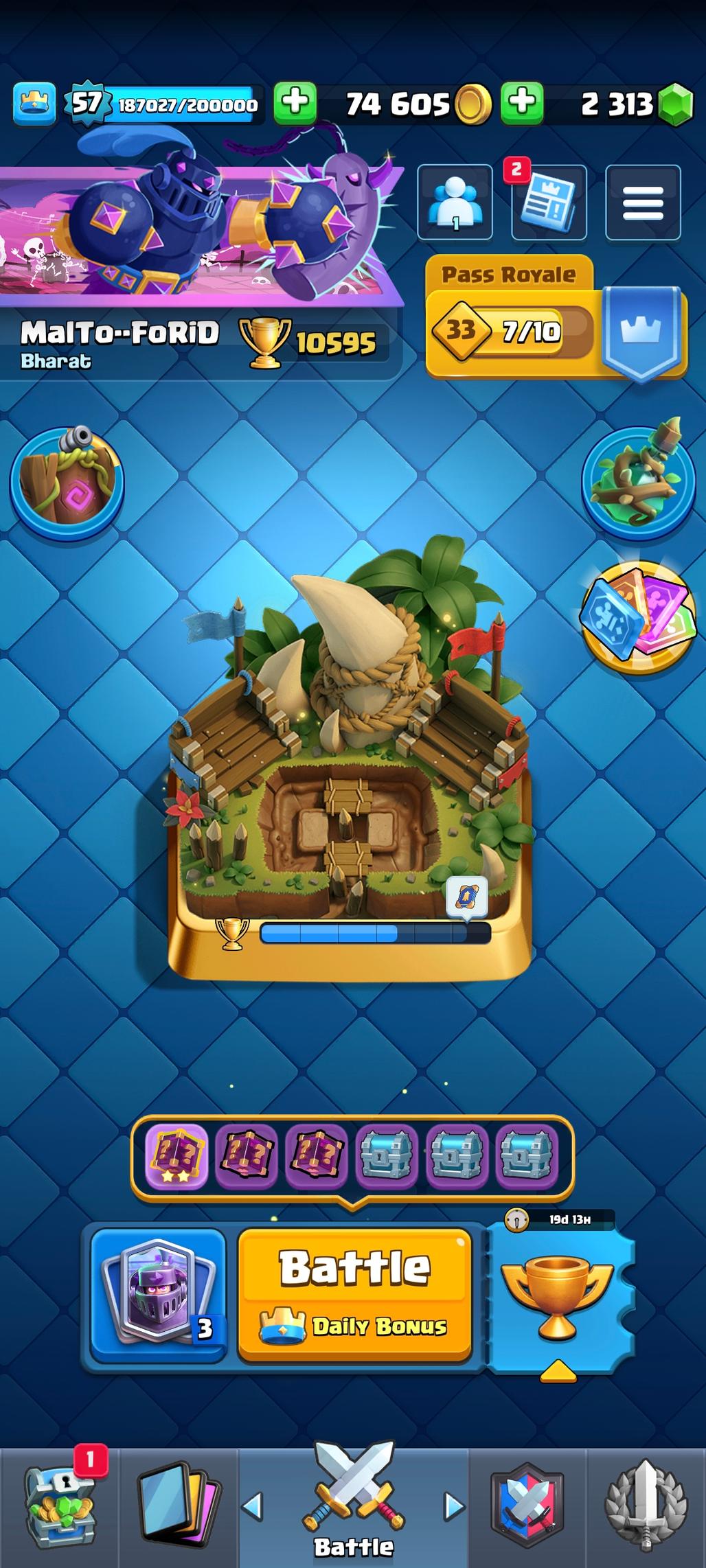Open the friends social icon
The width and height of the screenshot is (706, 1568).
(455, 203)
